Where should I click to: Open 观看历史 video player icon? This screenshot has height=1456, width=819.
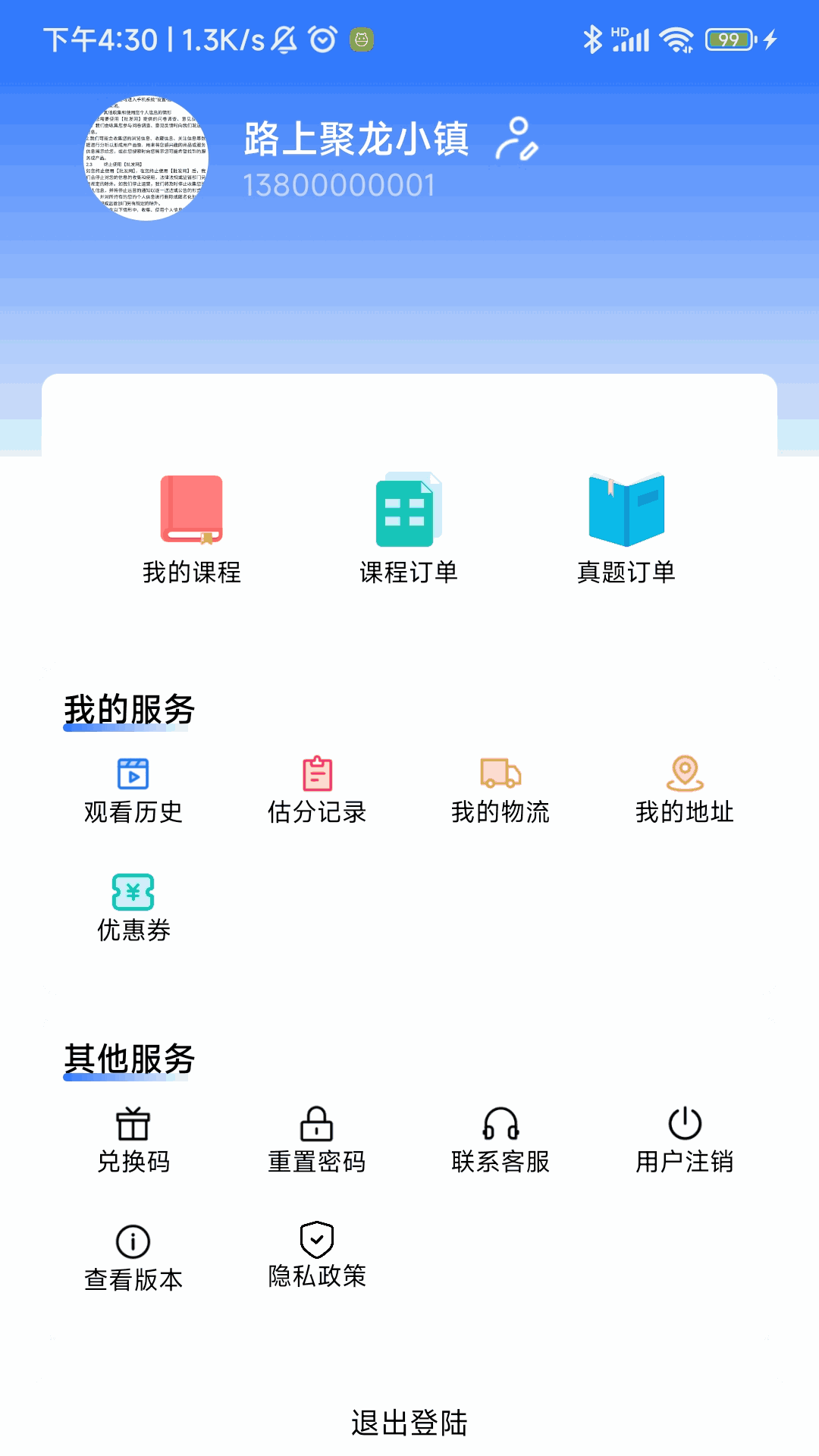point(133,775)
